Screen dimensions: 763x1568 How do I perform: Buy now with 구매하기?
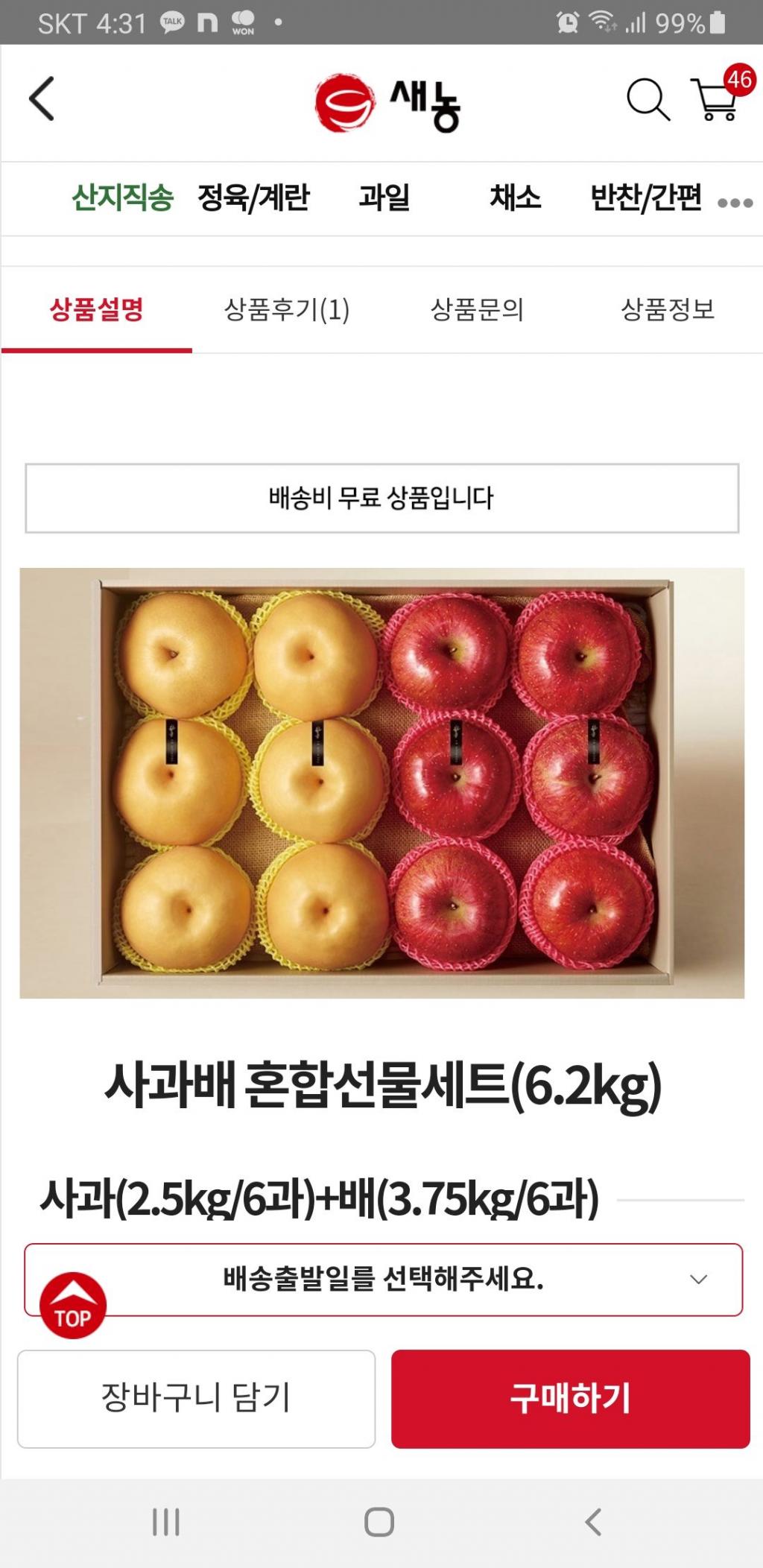pyautogui.click(x=570, y=1398)
